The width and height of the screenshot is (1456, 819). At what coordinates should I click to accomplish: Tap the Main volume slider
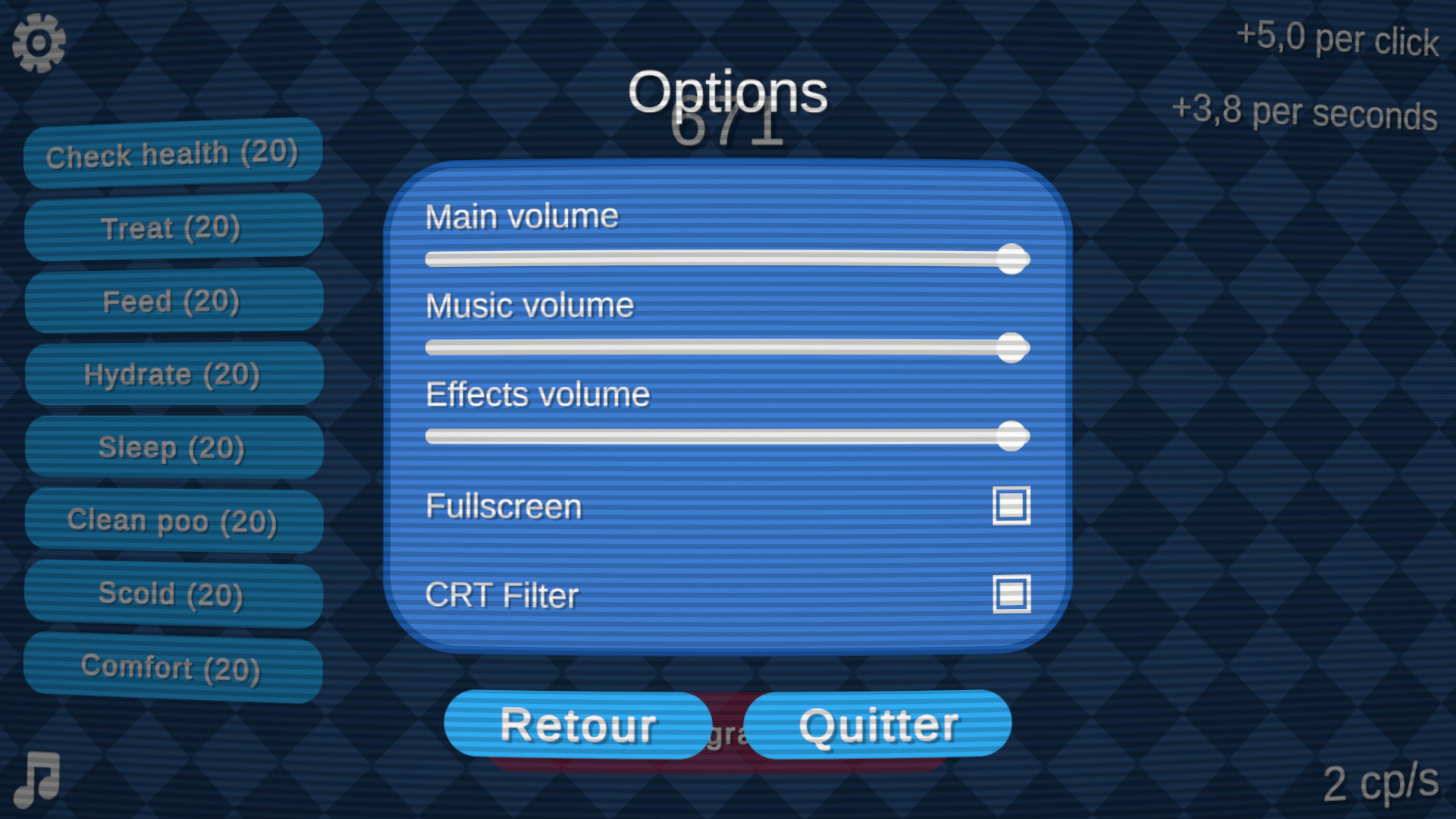[x=726, y=259]
